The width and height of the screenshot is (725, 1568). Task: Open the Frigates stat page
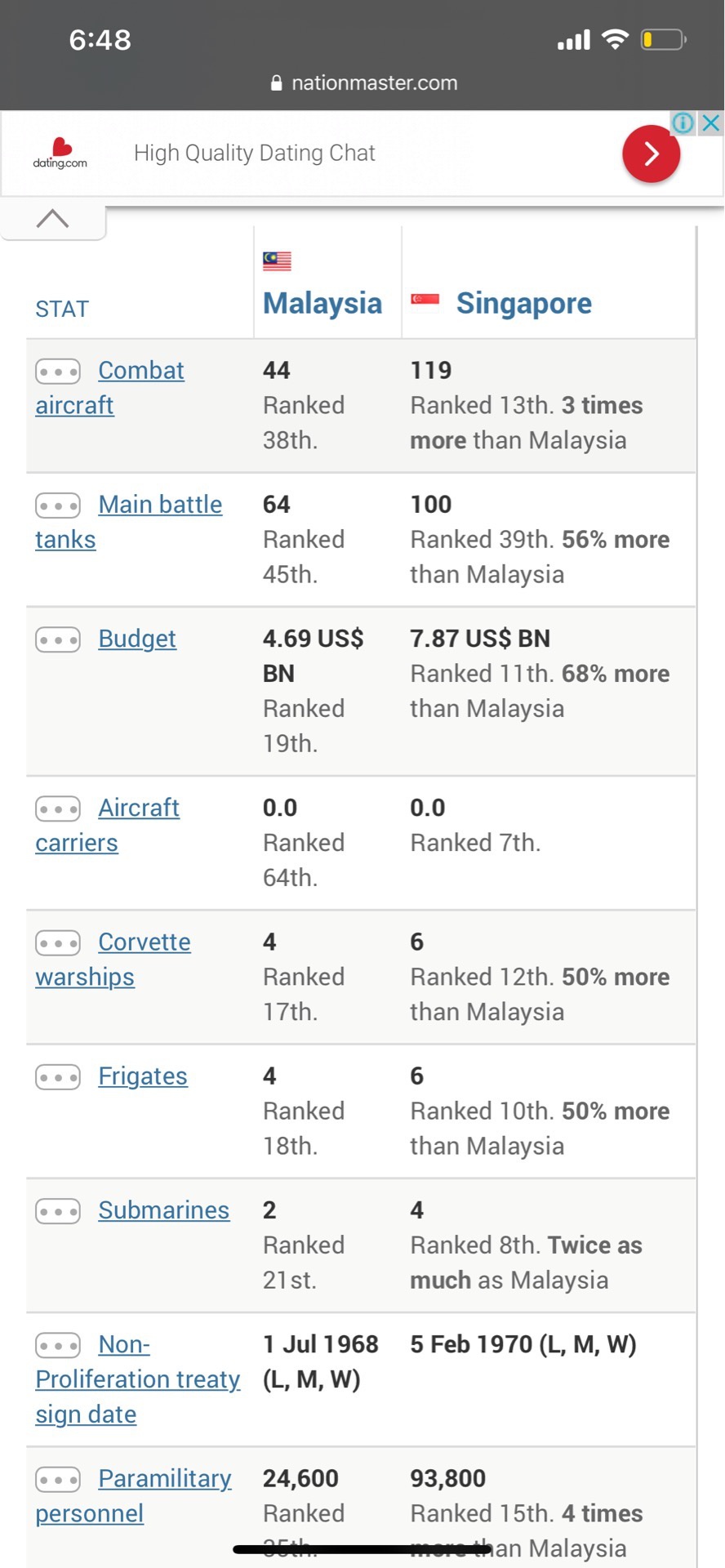142,1076
